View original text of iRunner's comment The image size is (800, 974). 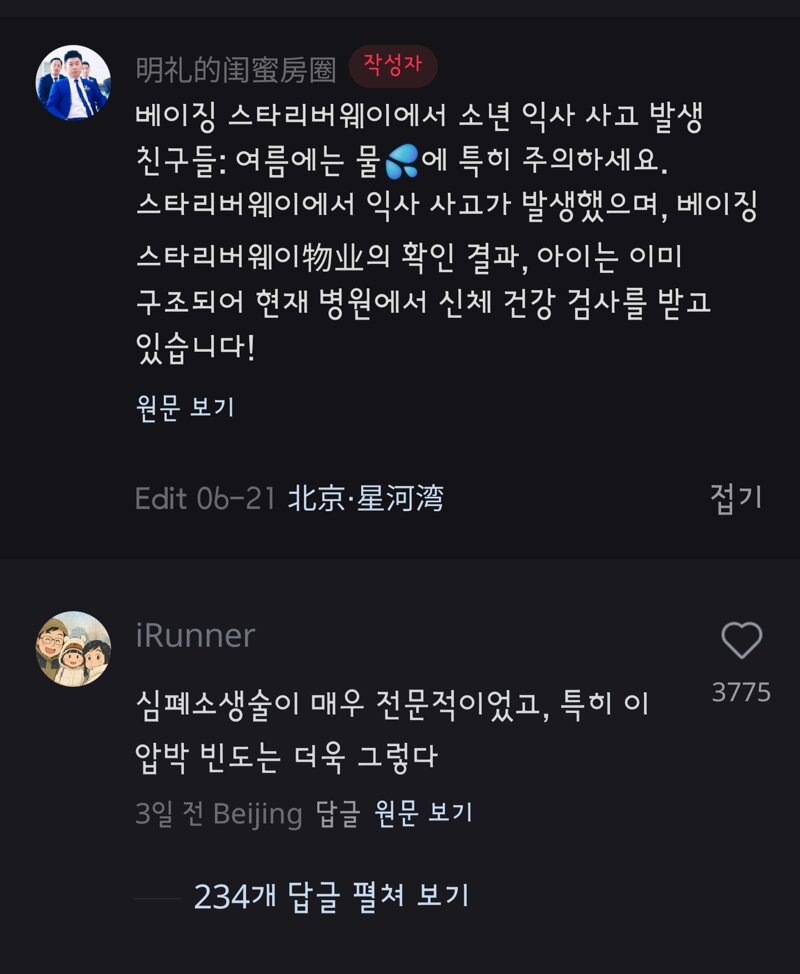(x=423, y=813)
